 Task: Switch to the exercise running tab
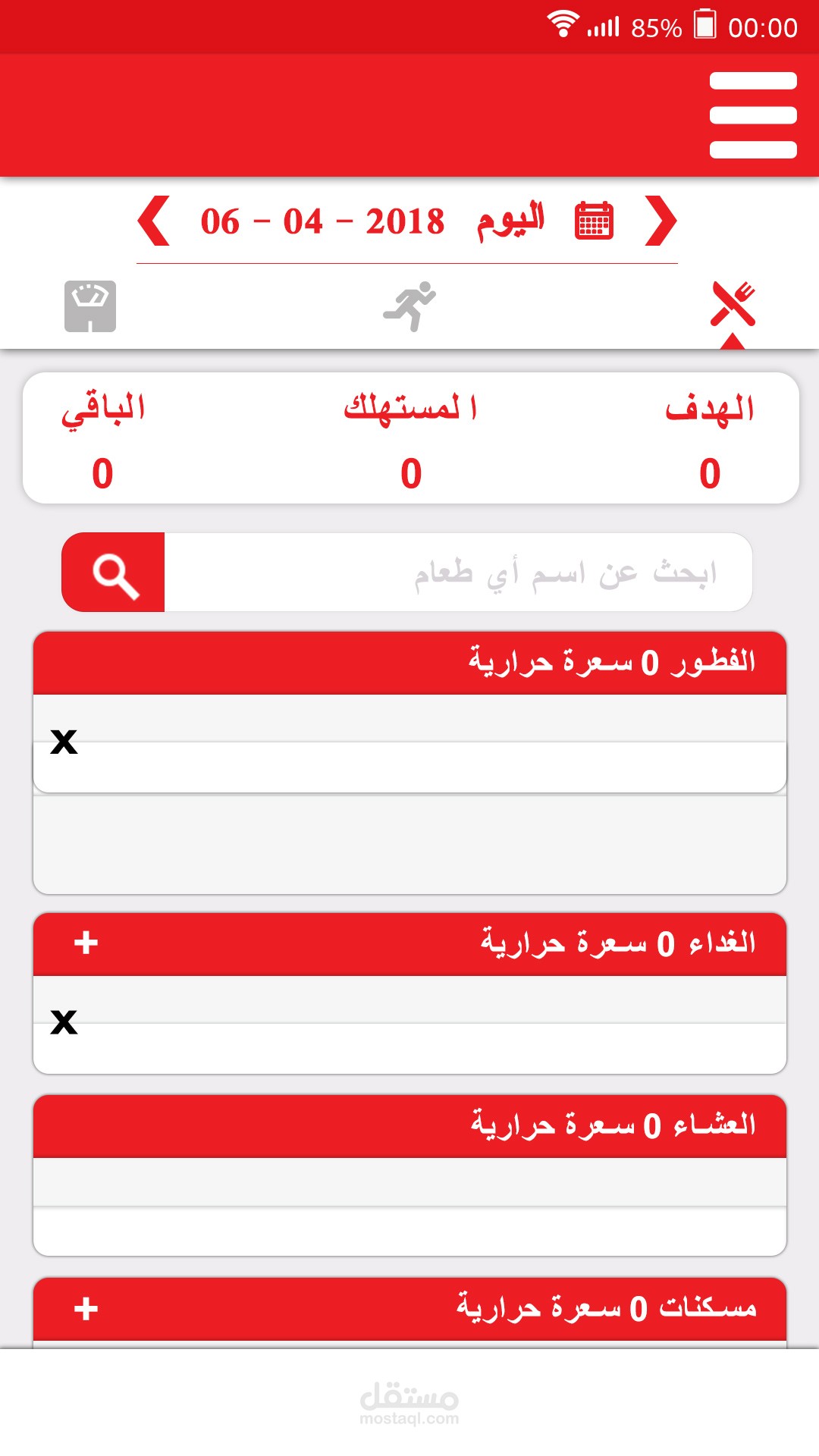tap(409, 306)
